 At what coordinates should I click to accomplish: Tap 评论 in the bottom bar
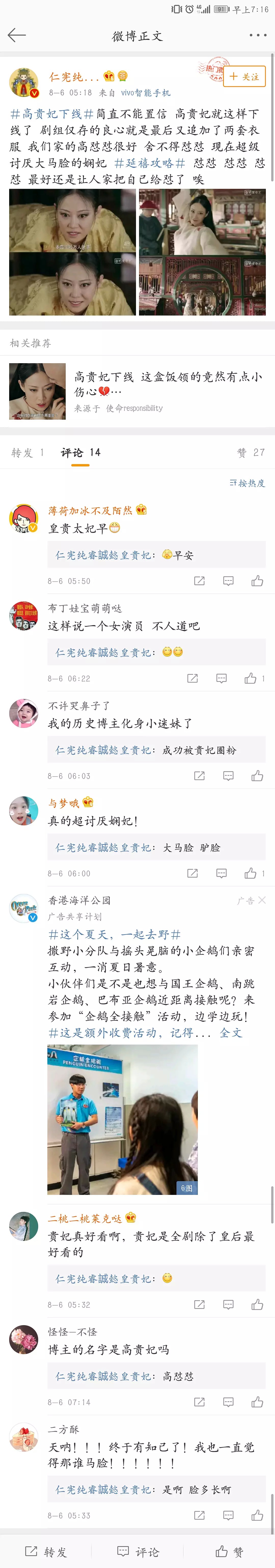click(138, 1551)
